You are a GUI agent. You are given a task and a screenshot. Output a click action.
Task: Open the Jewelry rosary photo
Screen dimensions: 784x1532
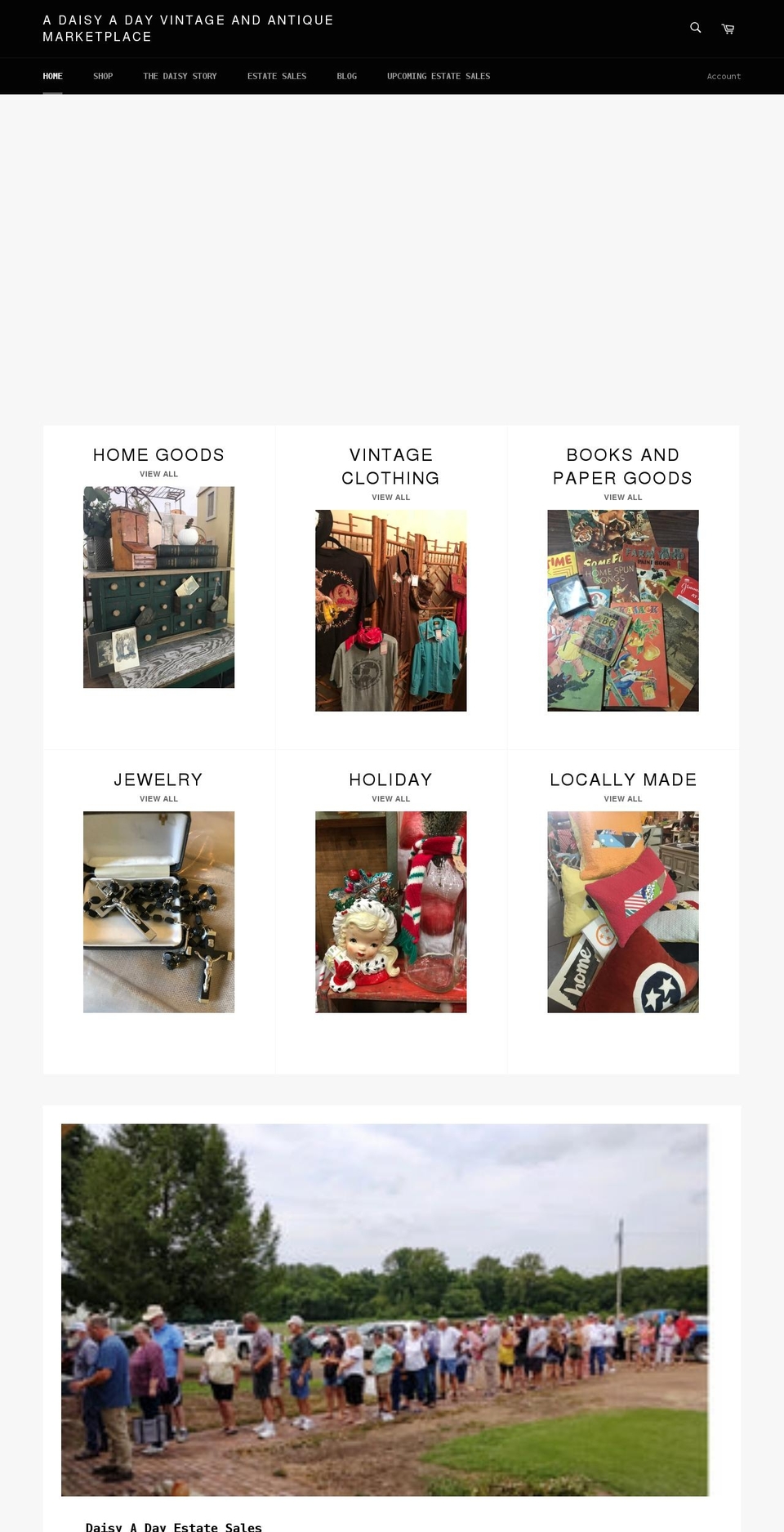click(158, 912)
